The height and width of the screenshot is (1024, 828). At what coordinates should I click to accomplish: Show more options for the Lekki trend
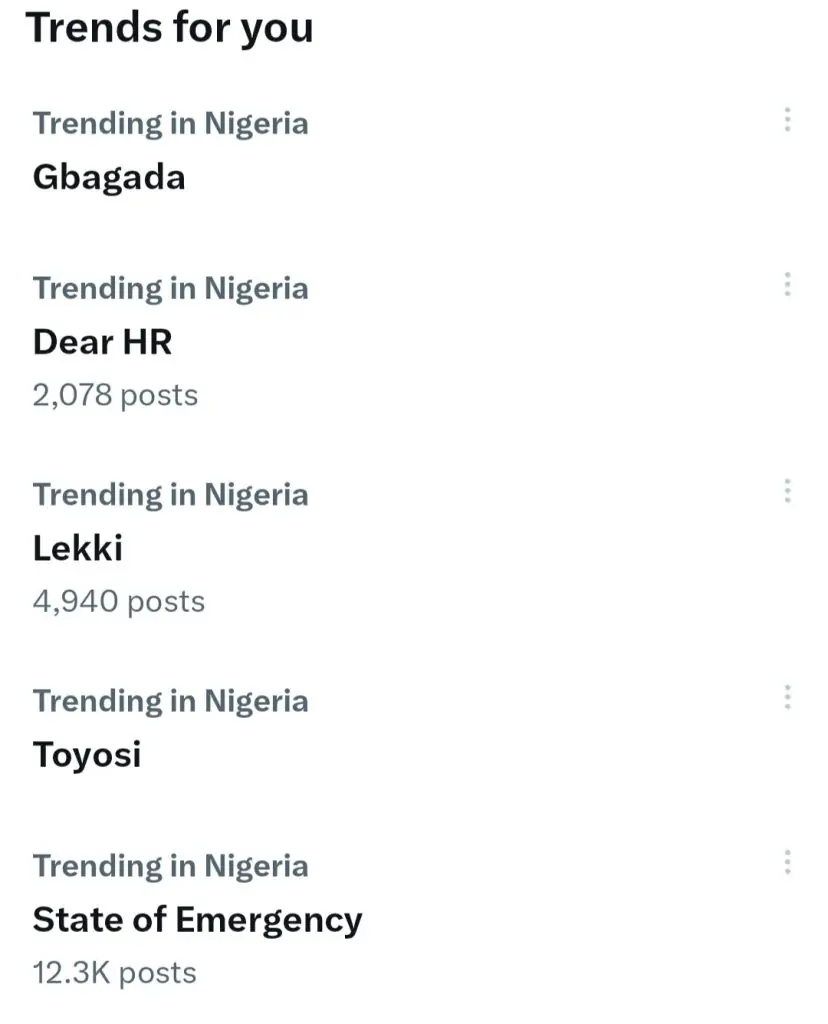[788, 491]
